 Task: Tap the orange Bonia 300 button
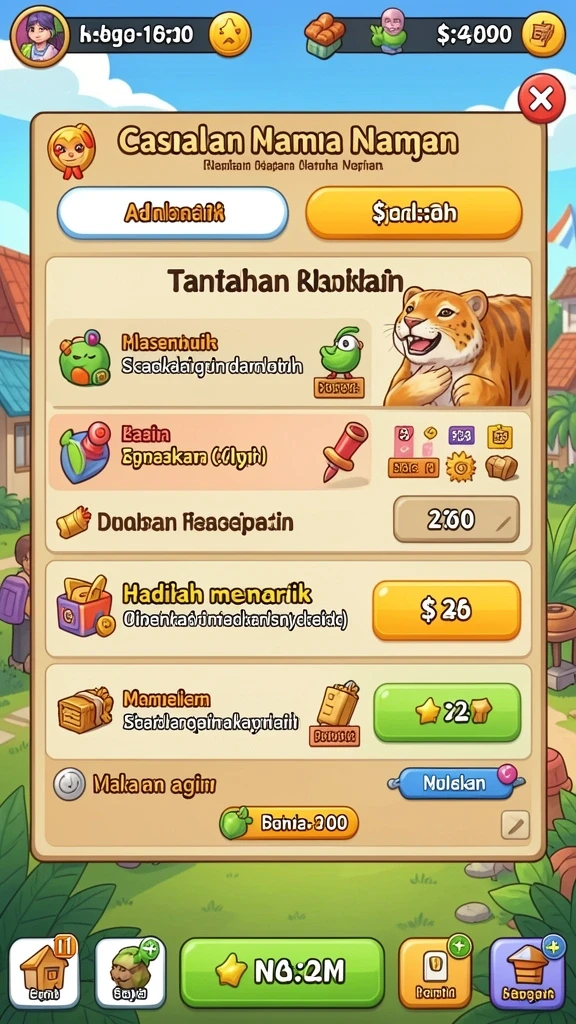[x=290, y=822]
